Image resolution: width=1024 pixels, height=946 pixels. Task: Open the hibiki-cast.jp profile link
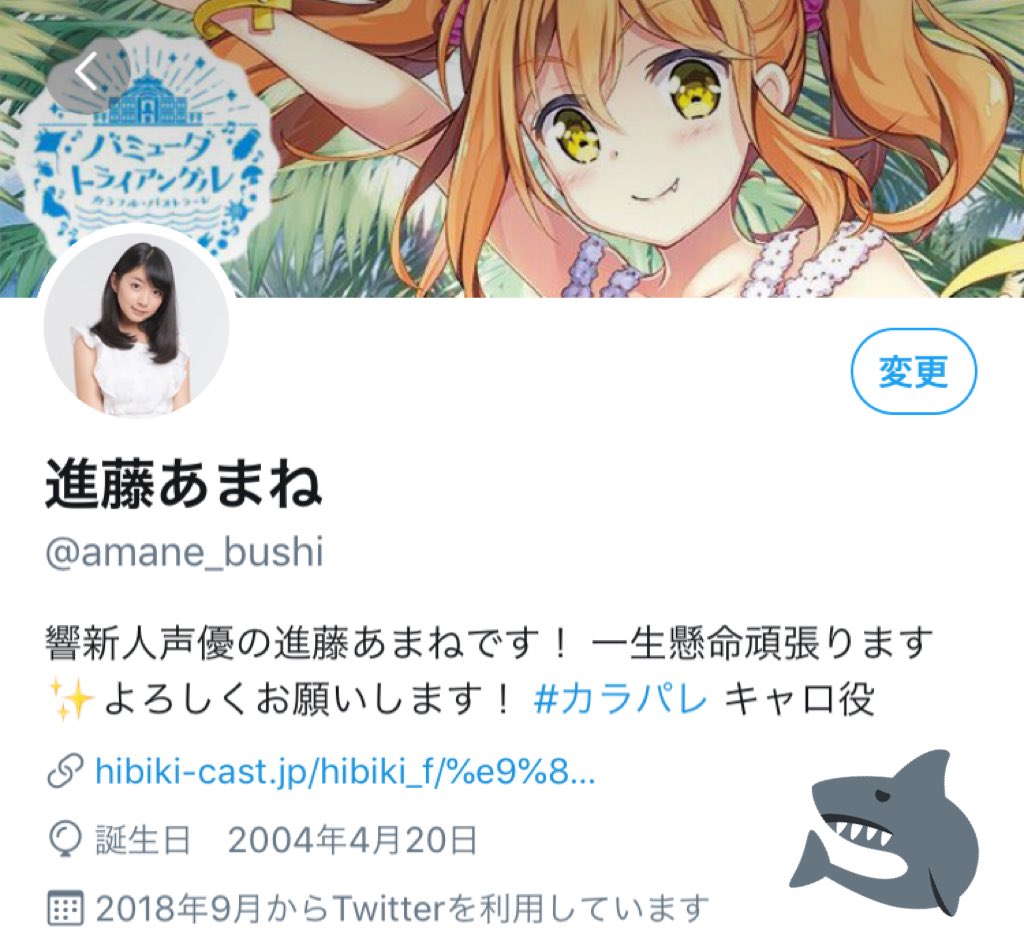coord(345,772)
